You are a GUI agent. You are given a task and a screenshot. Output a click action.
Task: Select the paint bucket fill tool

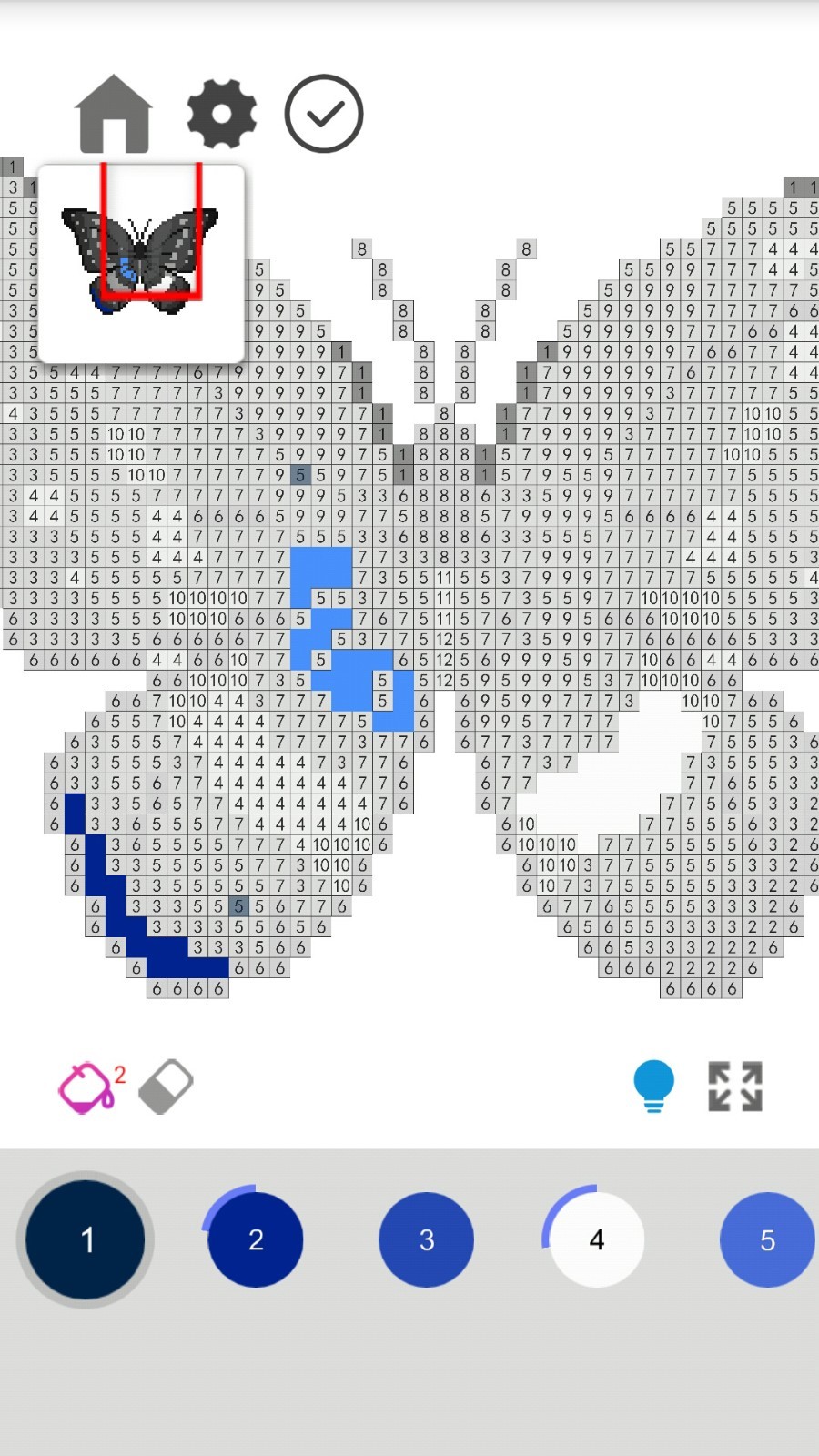(x=86, y=1087)
